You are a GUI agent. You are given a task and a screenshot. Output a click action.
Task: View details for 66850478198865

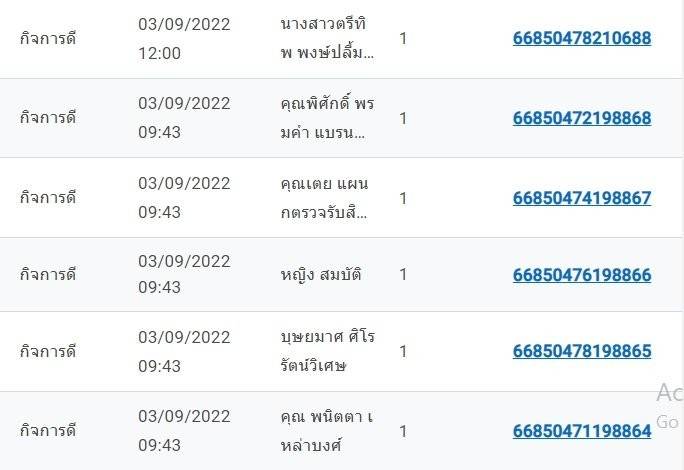(581, 352)
